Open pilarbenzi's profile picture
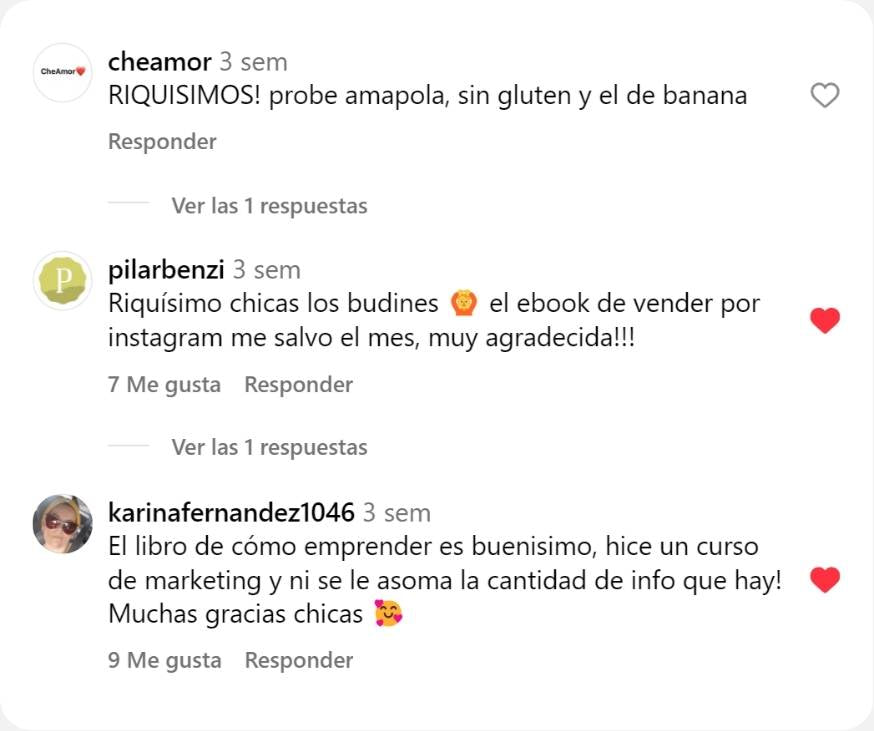 [63, 281]
